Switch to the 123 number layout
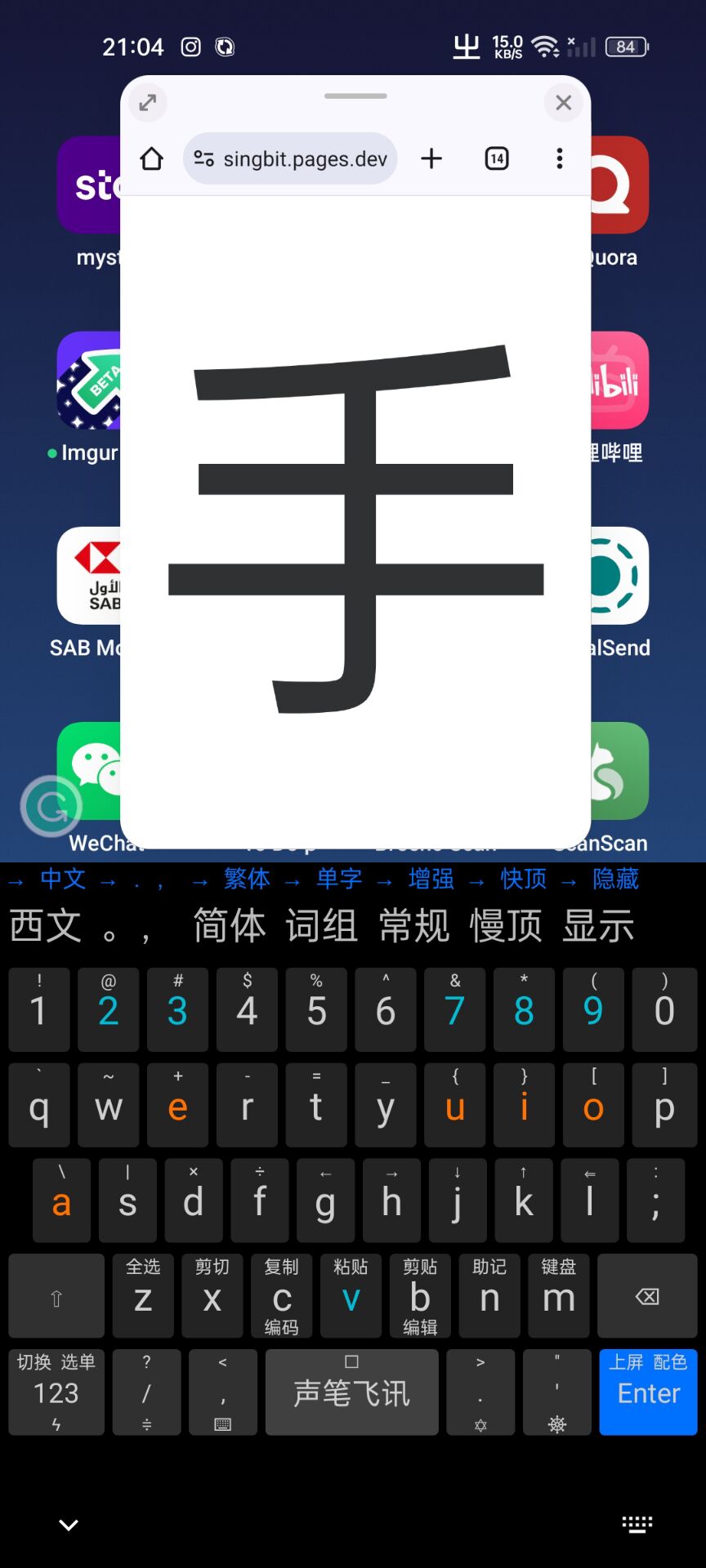The height and width of the screenshot is (1568, 706). point(56,1392)
